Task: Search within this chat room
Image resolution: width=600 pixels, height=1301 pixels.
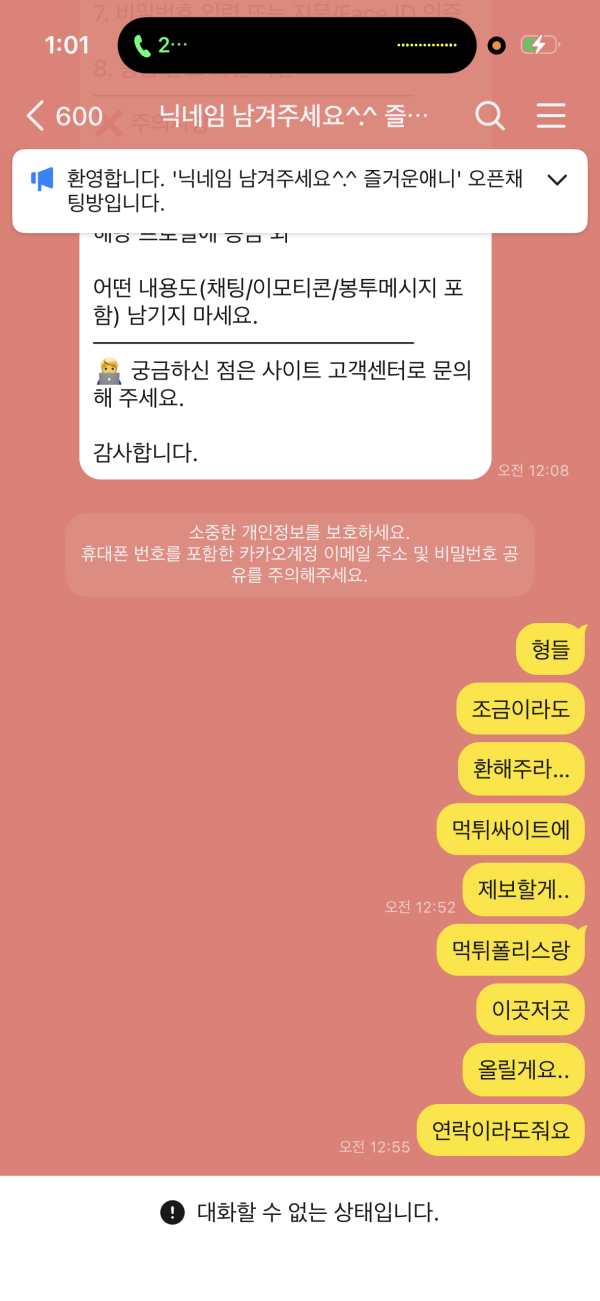Action: point(489,116)
